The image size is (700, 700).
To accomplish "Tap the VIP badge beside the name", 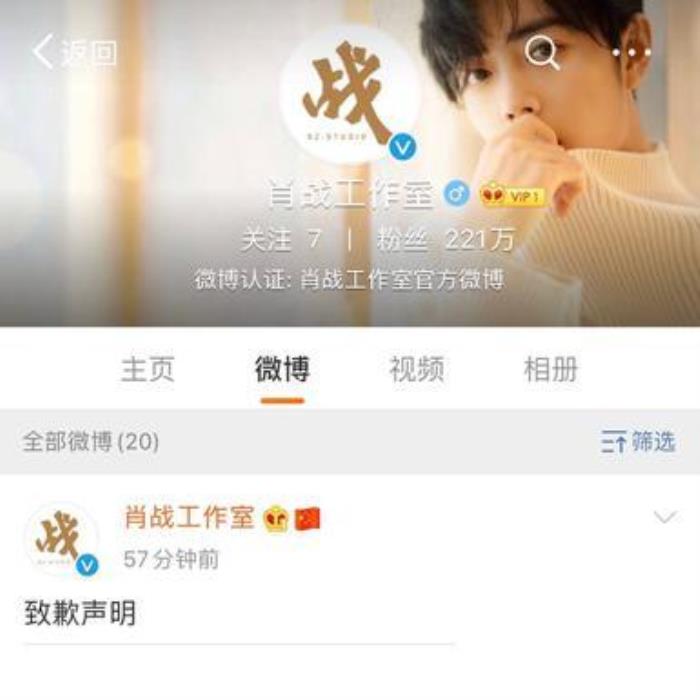I will [x=513, y=195].
